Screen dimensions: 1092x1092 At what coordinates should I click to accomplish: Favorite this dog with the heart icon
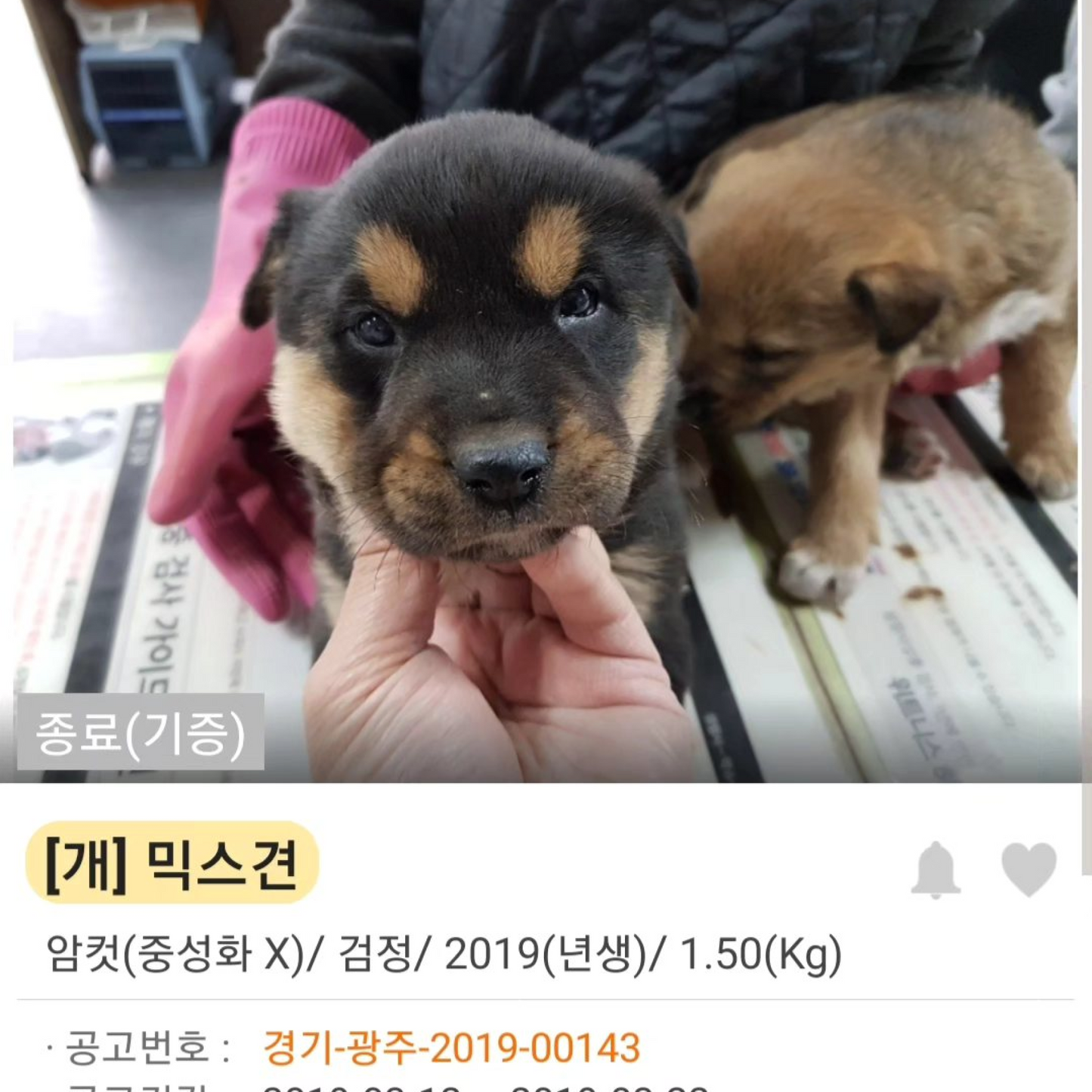click(x=1029, y=869)
